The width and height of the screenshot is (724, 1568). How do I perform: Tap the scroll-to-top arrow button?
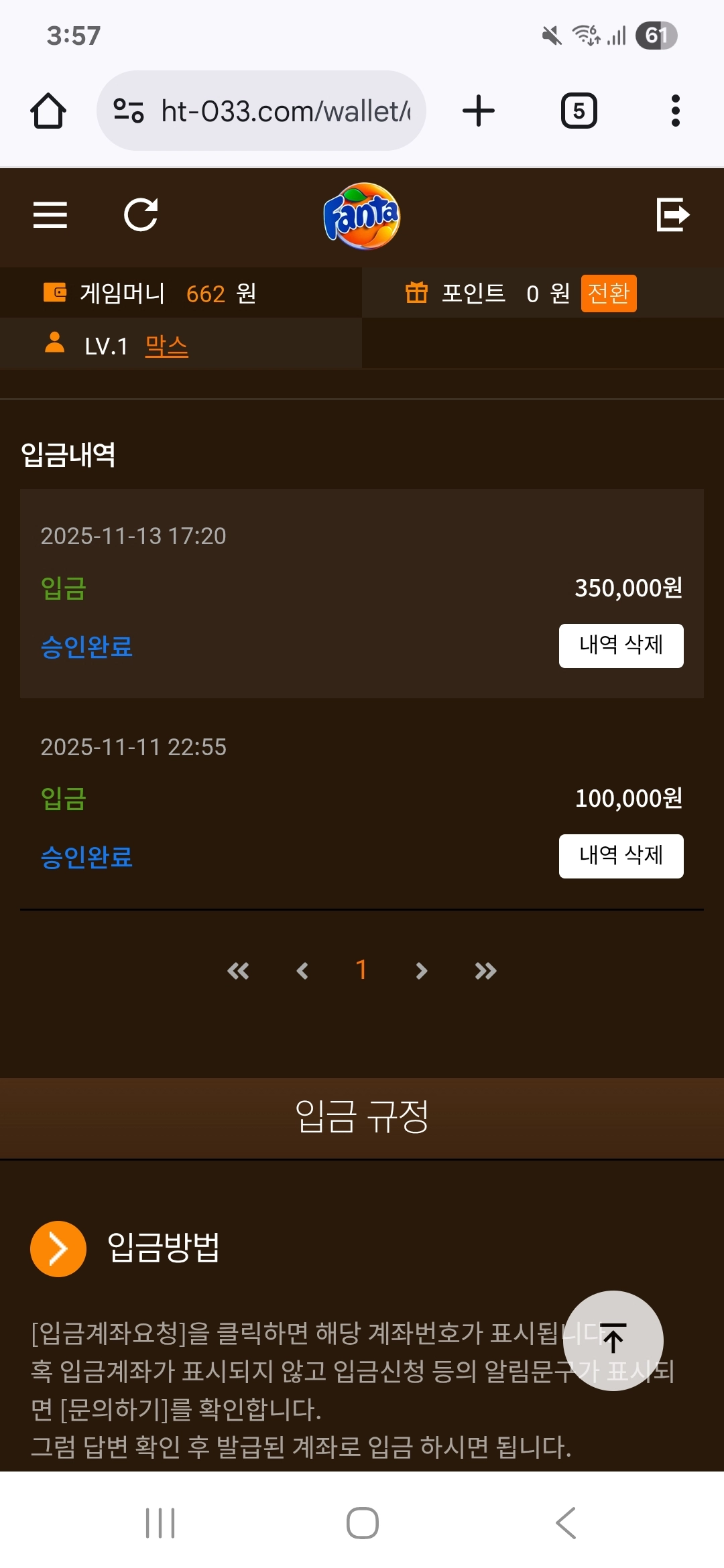(612, 1341)
